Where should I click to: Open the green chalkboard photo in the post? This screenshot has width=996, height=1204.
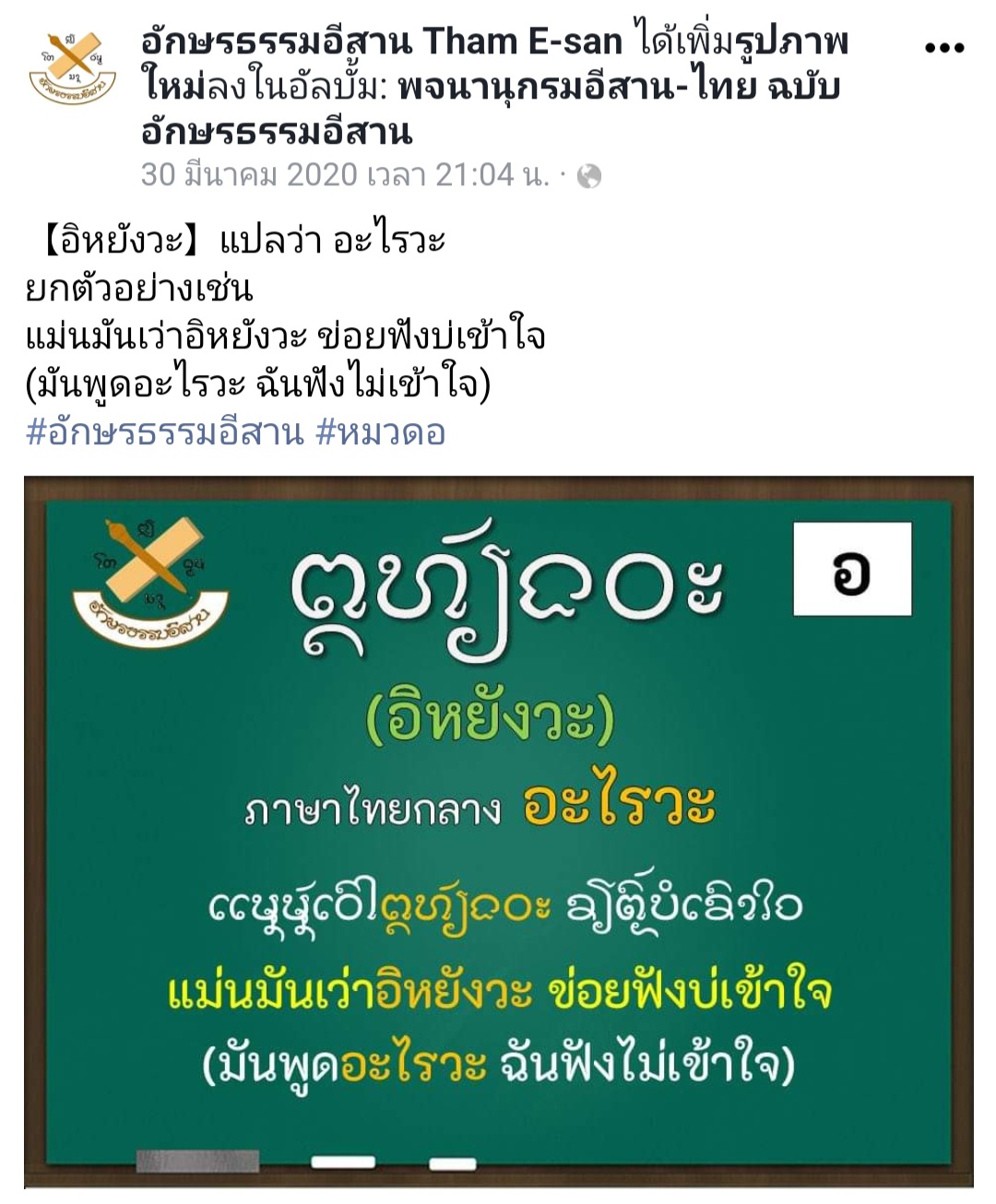pos(498,830)
